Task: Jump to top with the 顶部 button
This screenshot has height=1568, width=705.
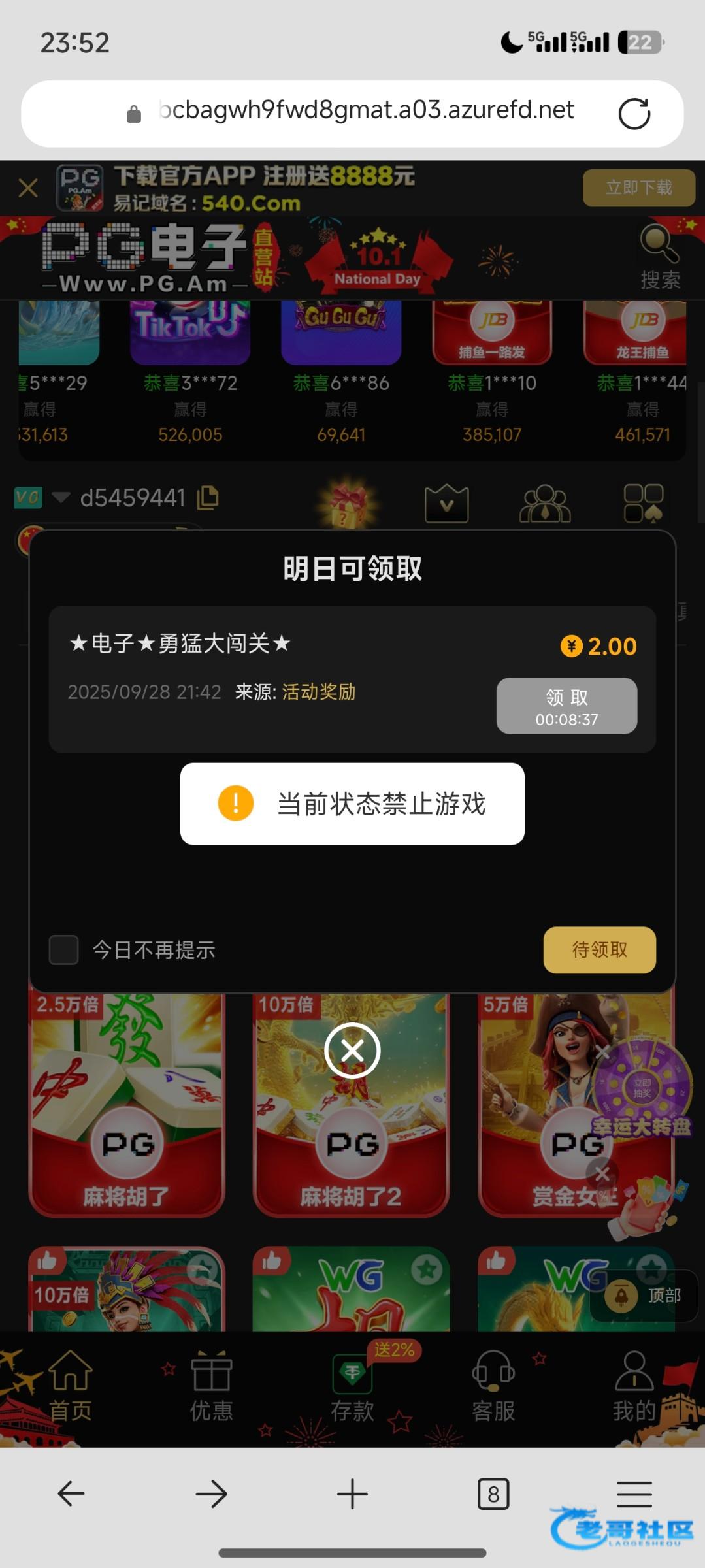Action: [x=645, y=1295]
